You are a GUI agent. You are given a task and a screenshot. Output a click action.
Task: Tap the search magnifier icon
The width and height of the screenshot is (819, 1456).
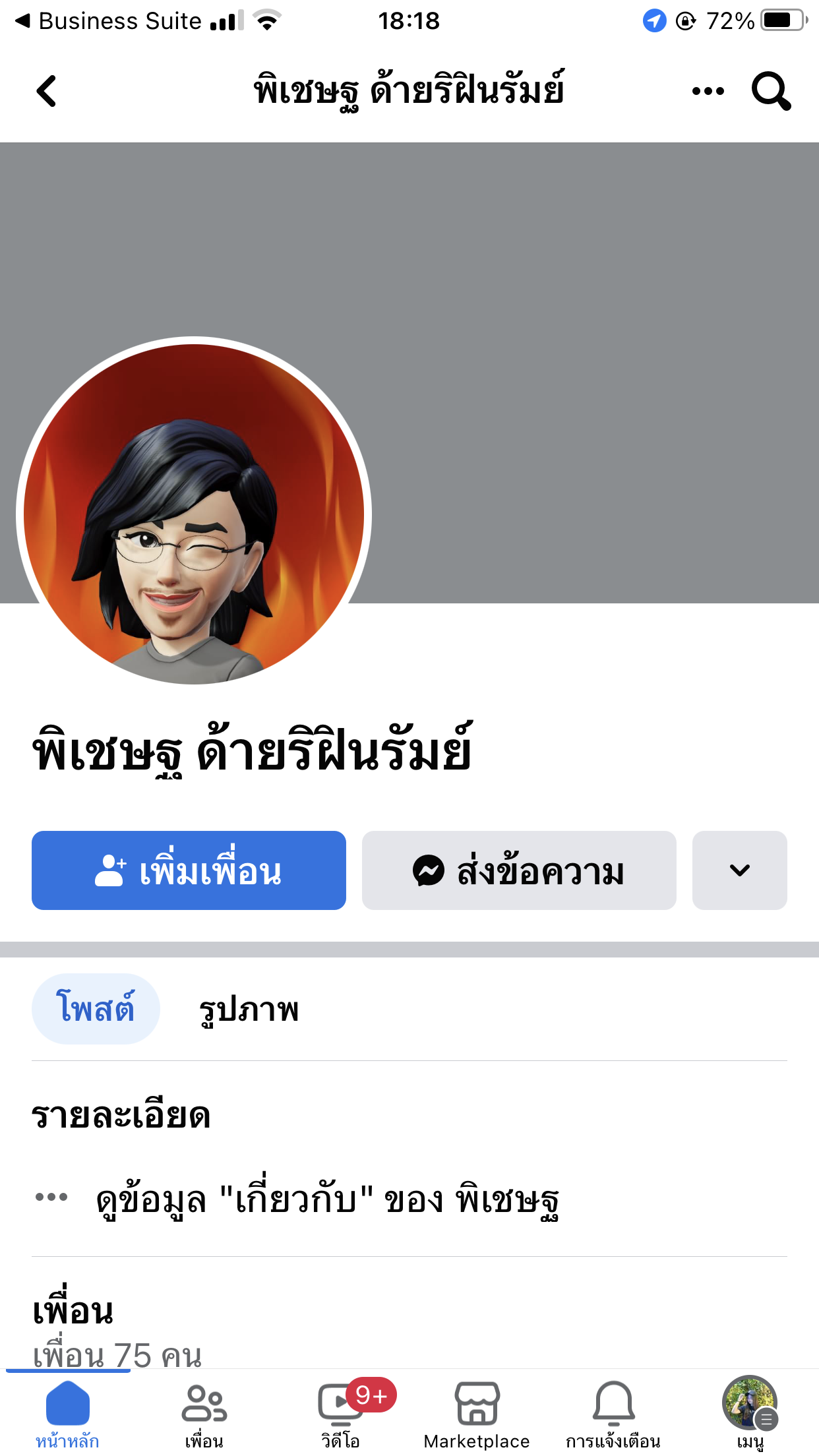tap(771, 91)
